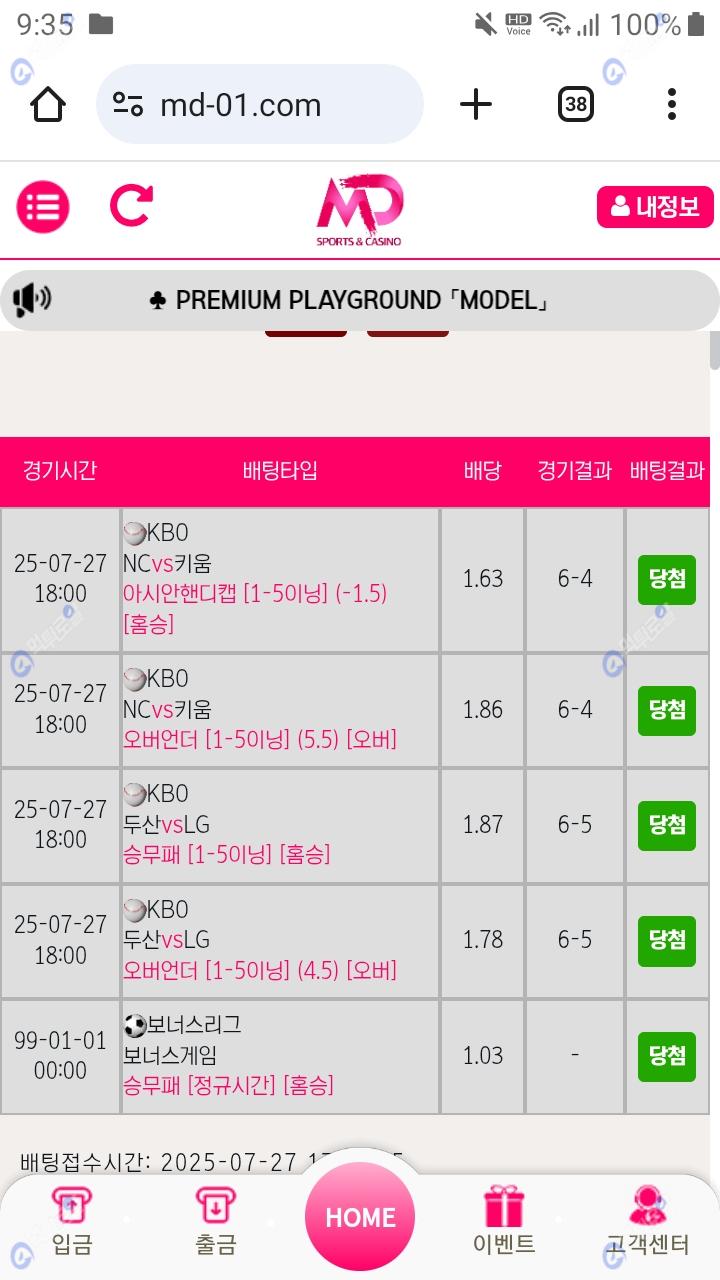
Task: View the 38 open tabs
Action: coord(575,104)
